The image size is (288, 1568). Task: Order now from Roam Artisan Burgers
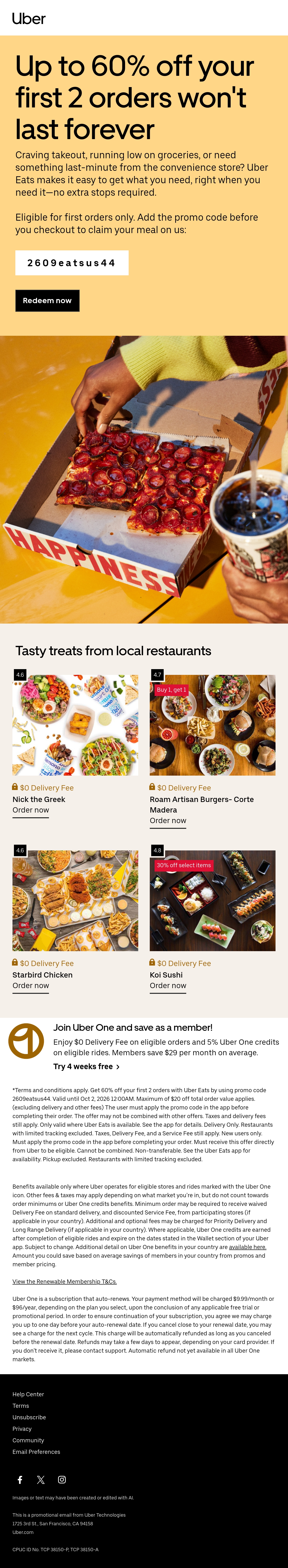pos(168,820)
